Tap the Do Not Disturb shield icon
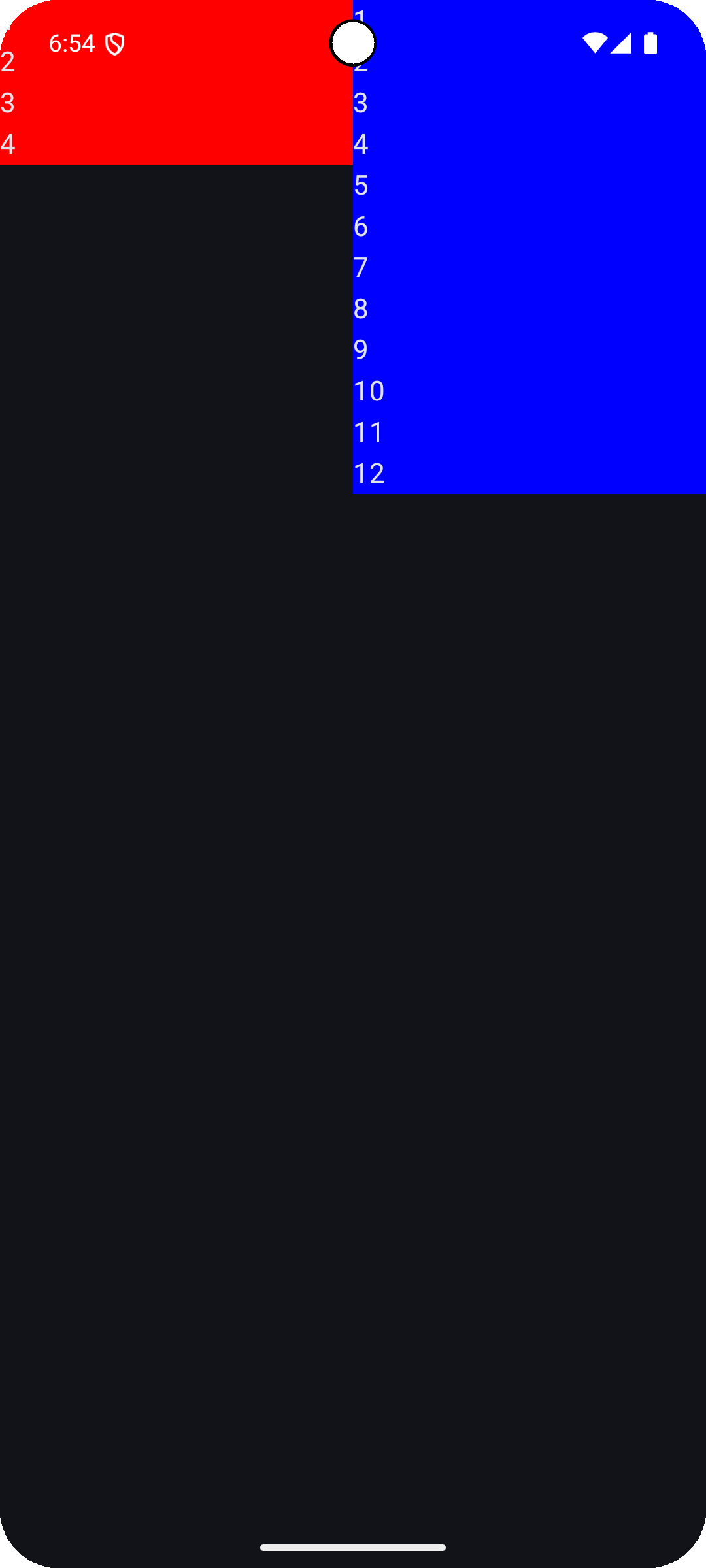Image resolution: width=706 pixels, height=1568 pixels. click(113, 43)
